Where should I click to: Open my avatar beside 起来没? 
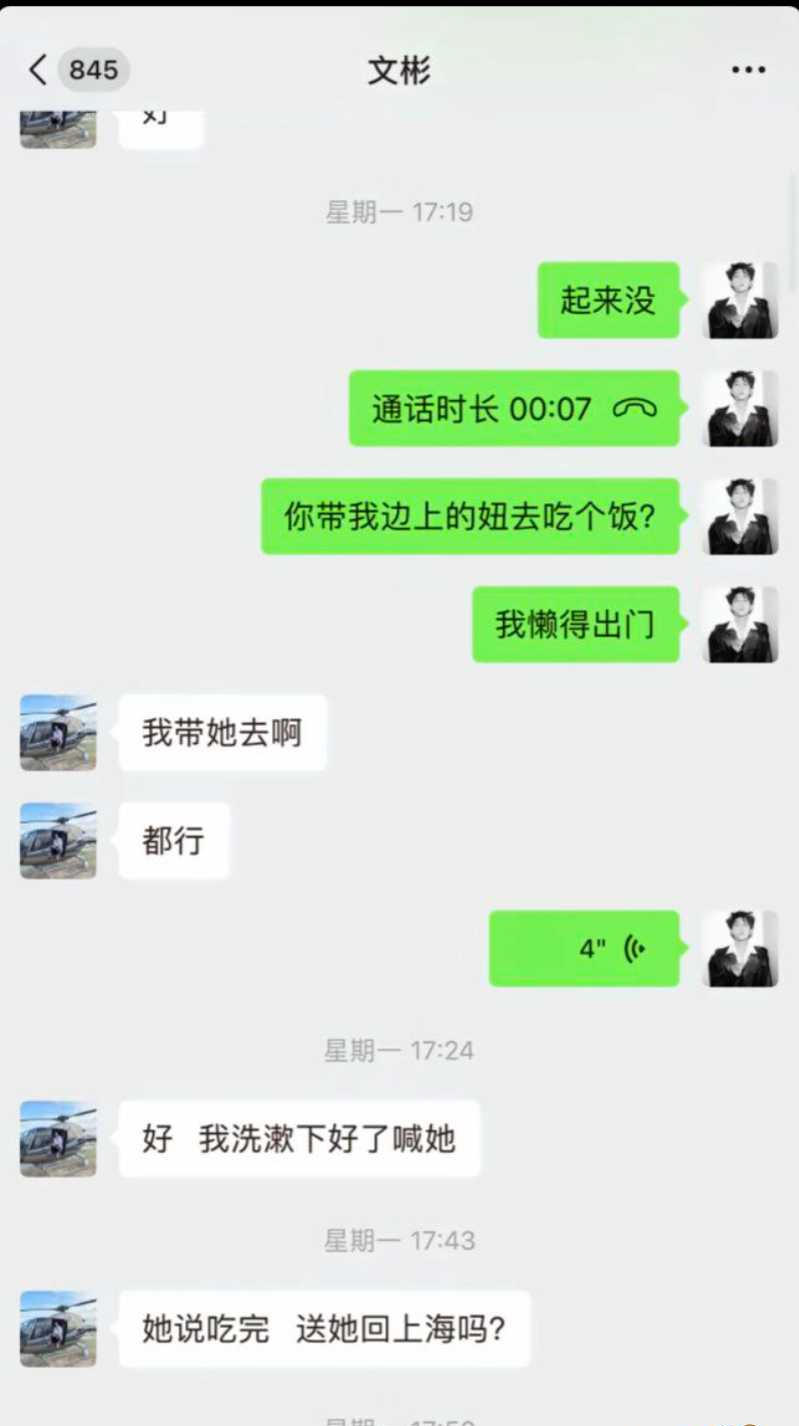point(740,300)
